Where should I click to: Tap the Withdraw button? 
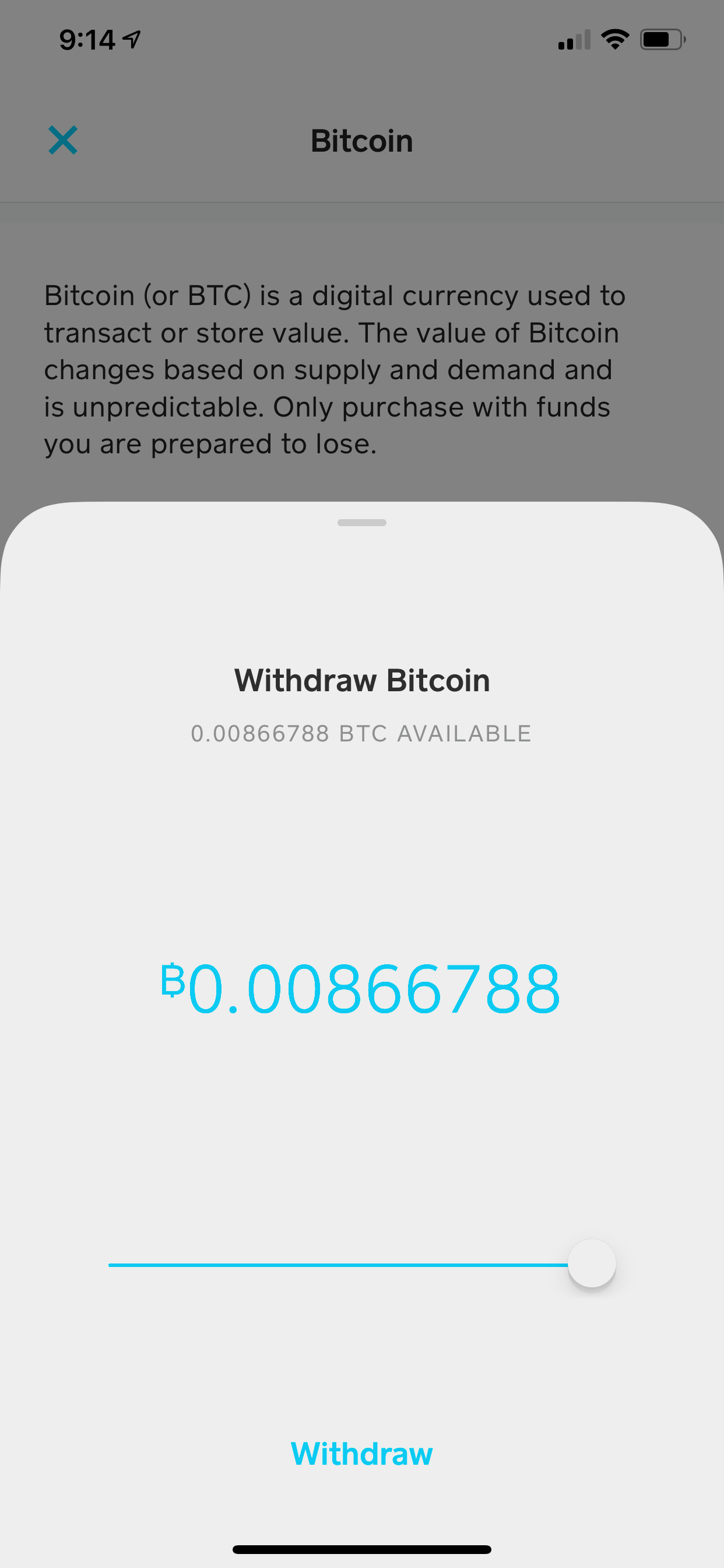pos(361,1454)
